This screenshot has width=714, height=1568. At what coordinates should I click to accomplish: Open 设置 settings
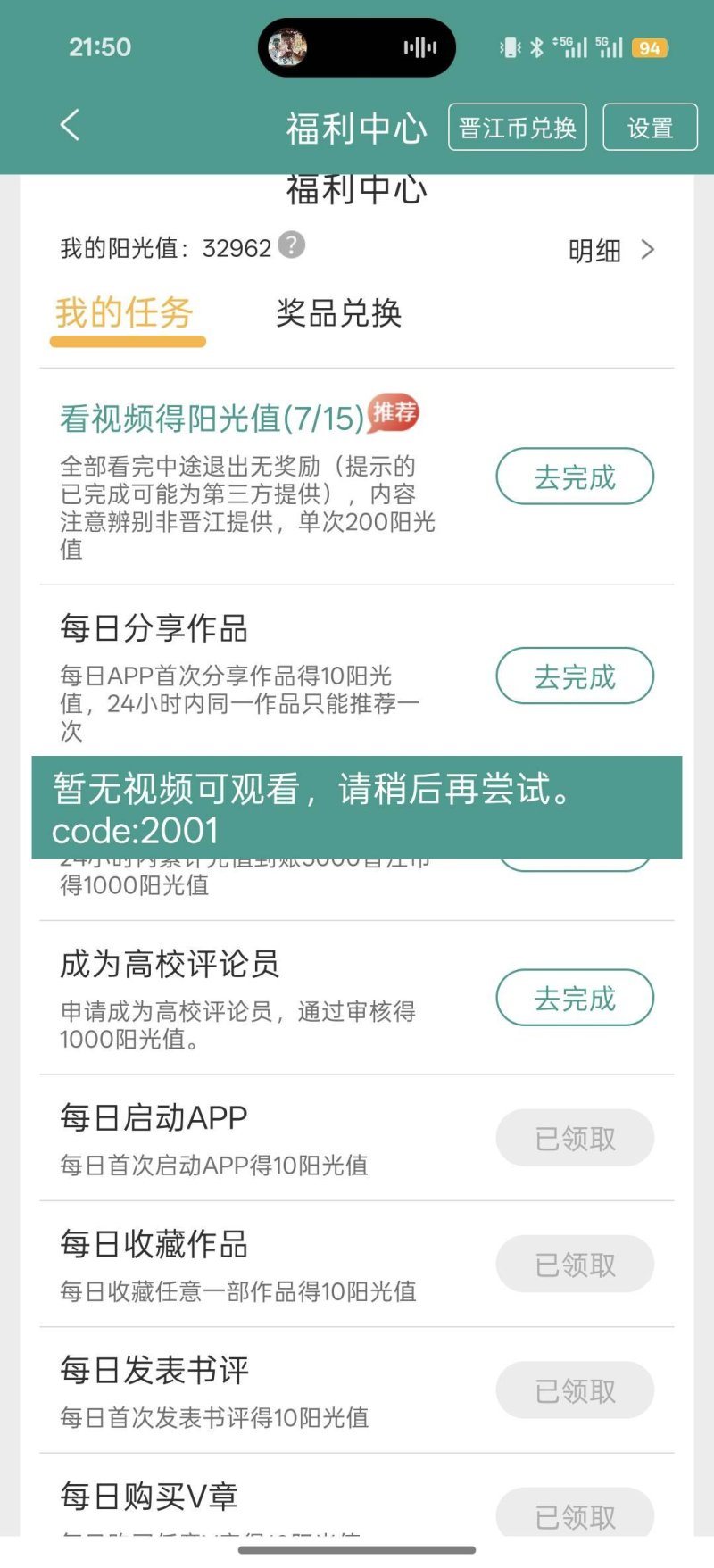(649, 128)
